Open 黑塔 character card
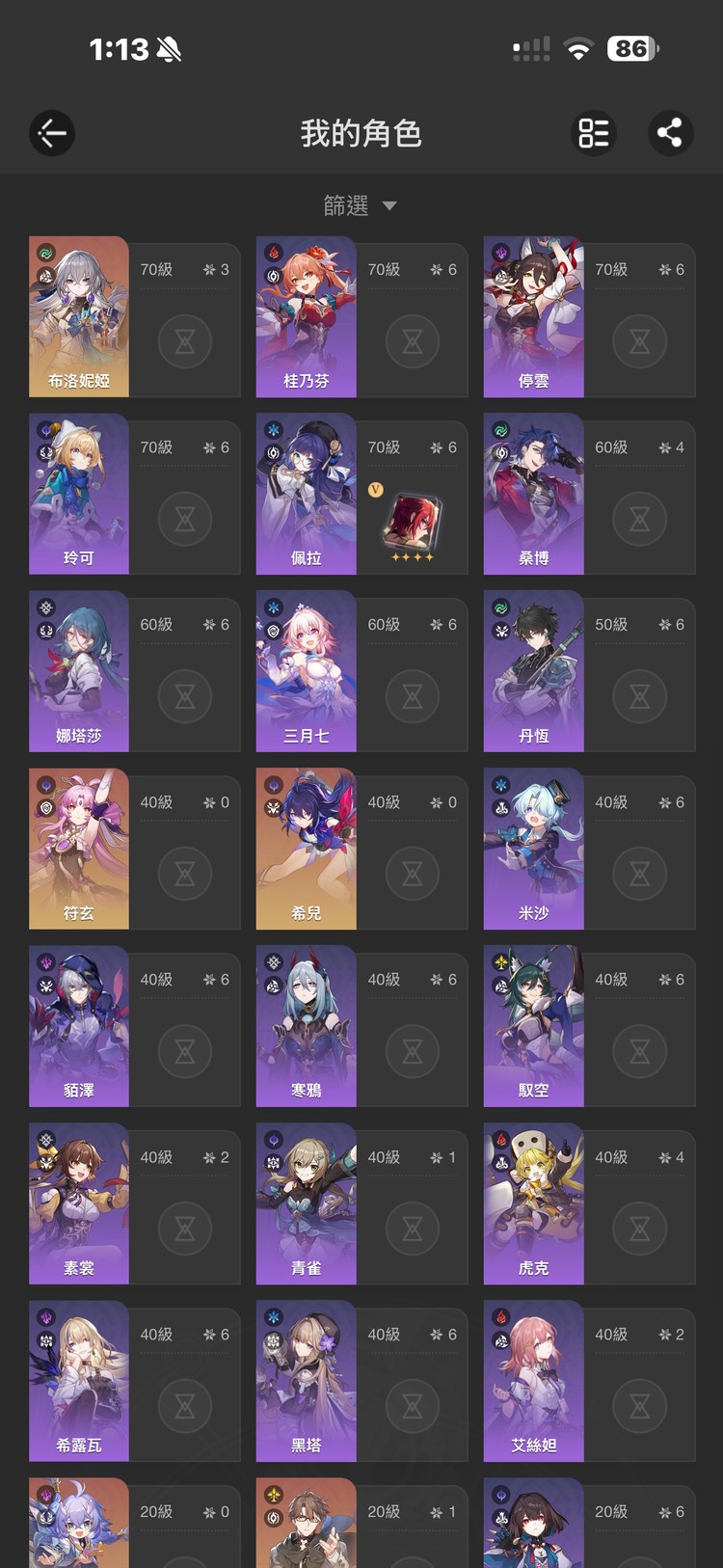 tap(307, 1381)
